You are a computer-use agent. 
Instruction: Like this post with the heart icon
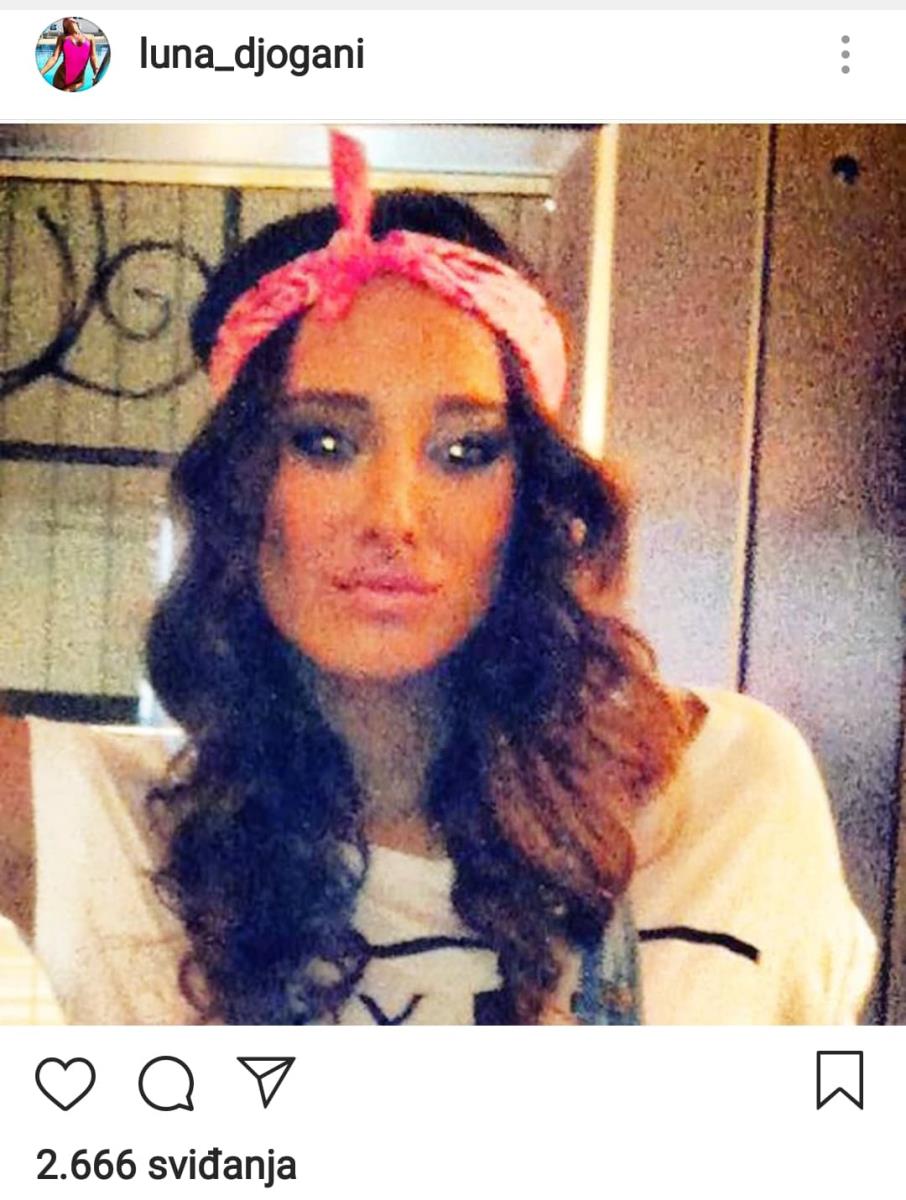65,1084
